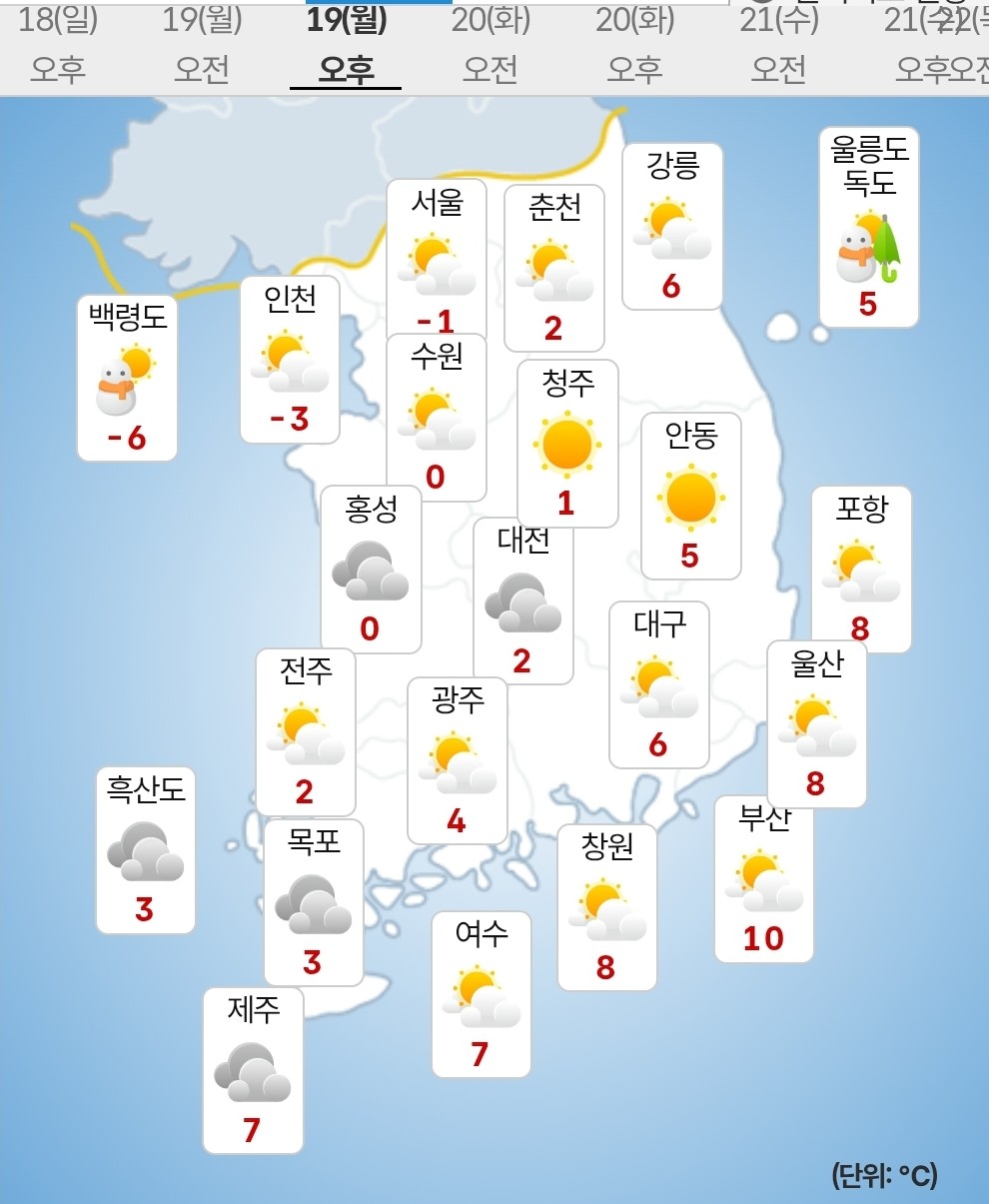
Task: View the 21(수) 오전 forecast tab
Action: coord(779,45)
